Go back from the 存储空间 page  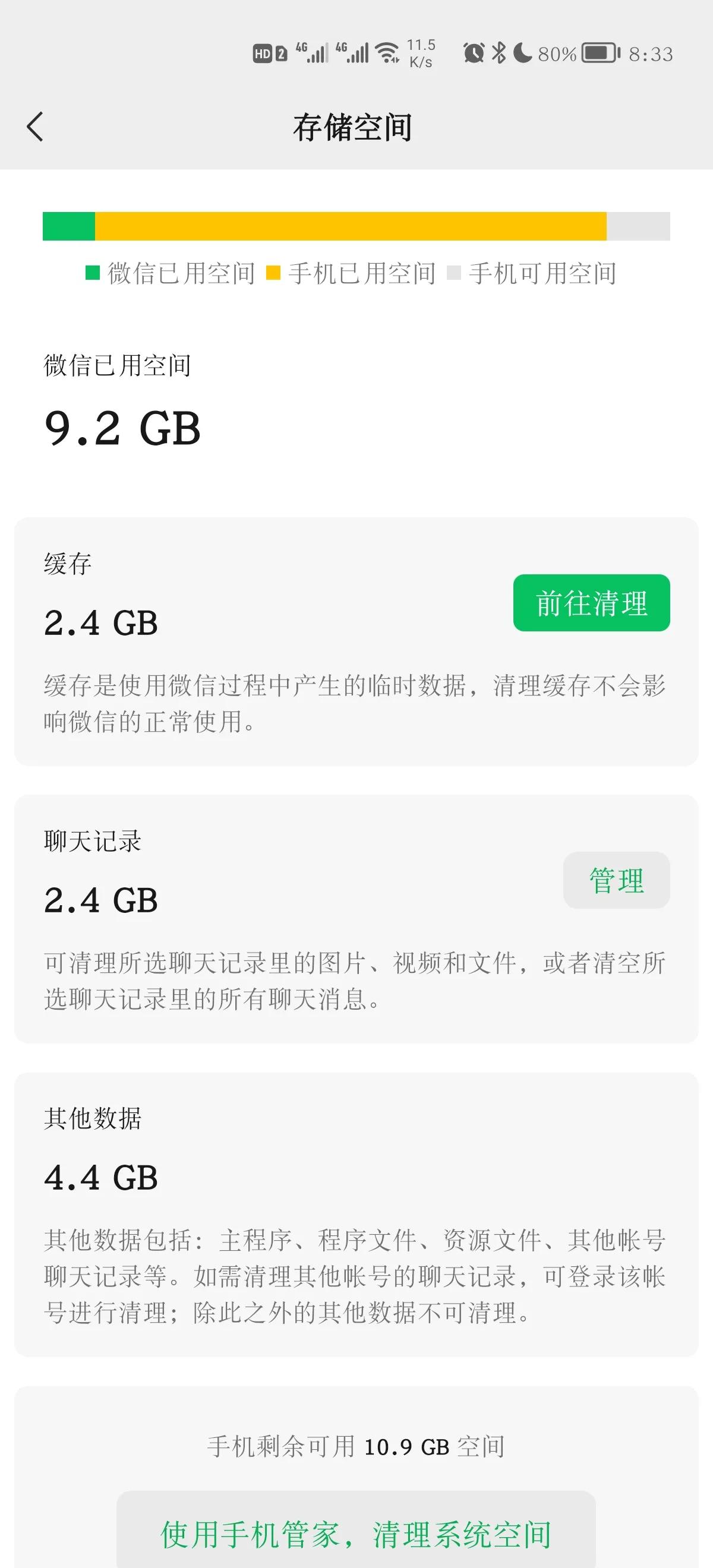coord(35,127)
